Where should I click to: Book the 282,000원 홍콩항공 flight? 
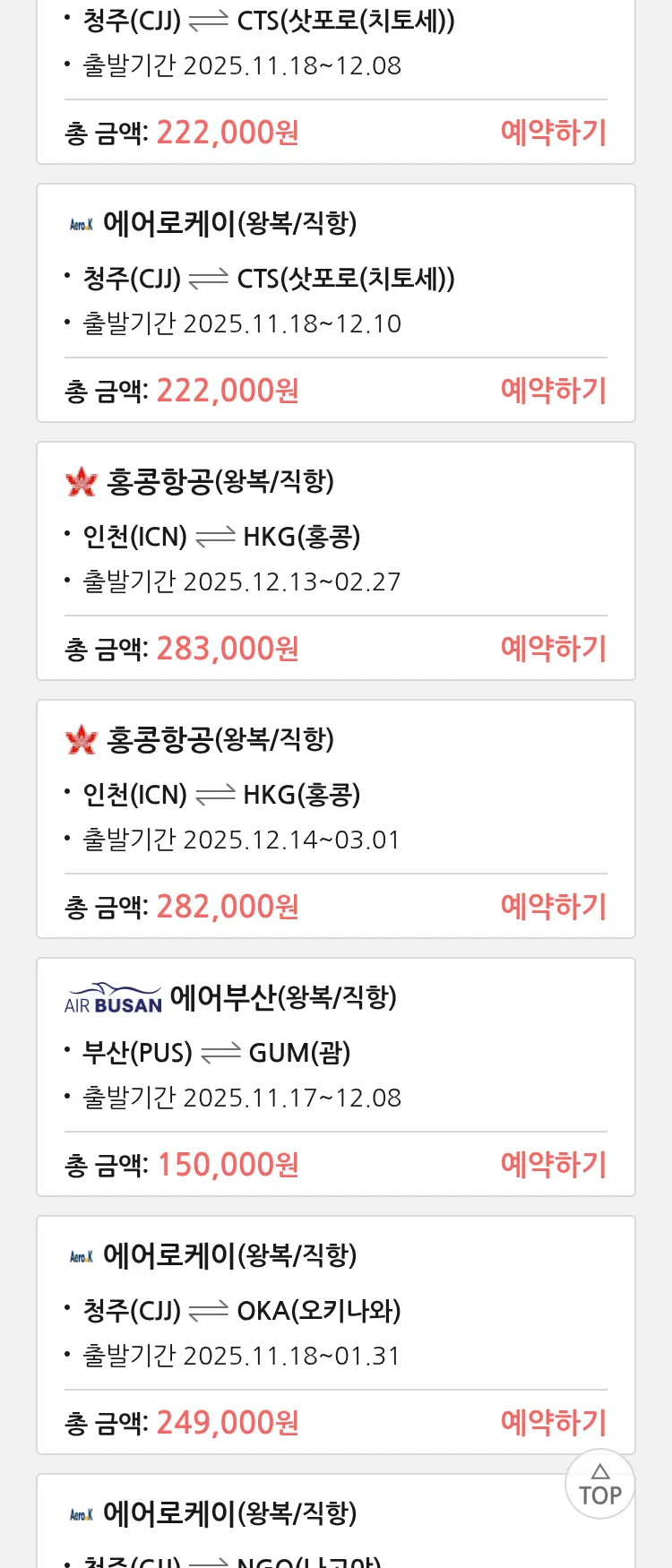pyautogui.click(x=553, y=907)
